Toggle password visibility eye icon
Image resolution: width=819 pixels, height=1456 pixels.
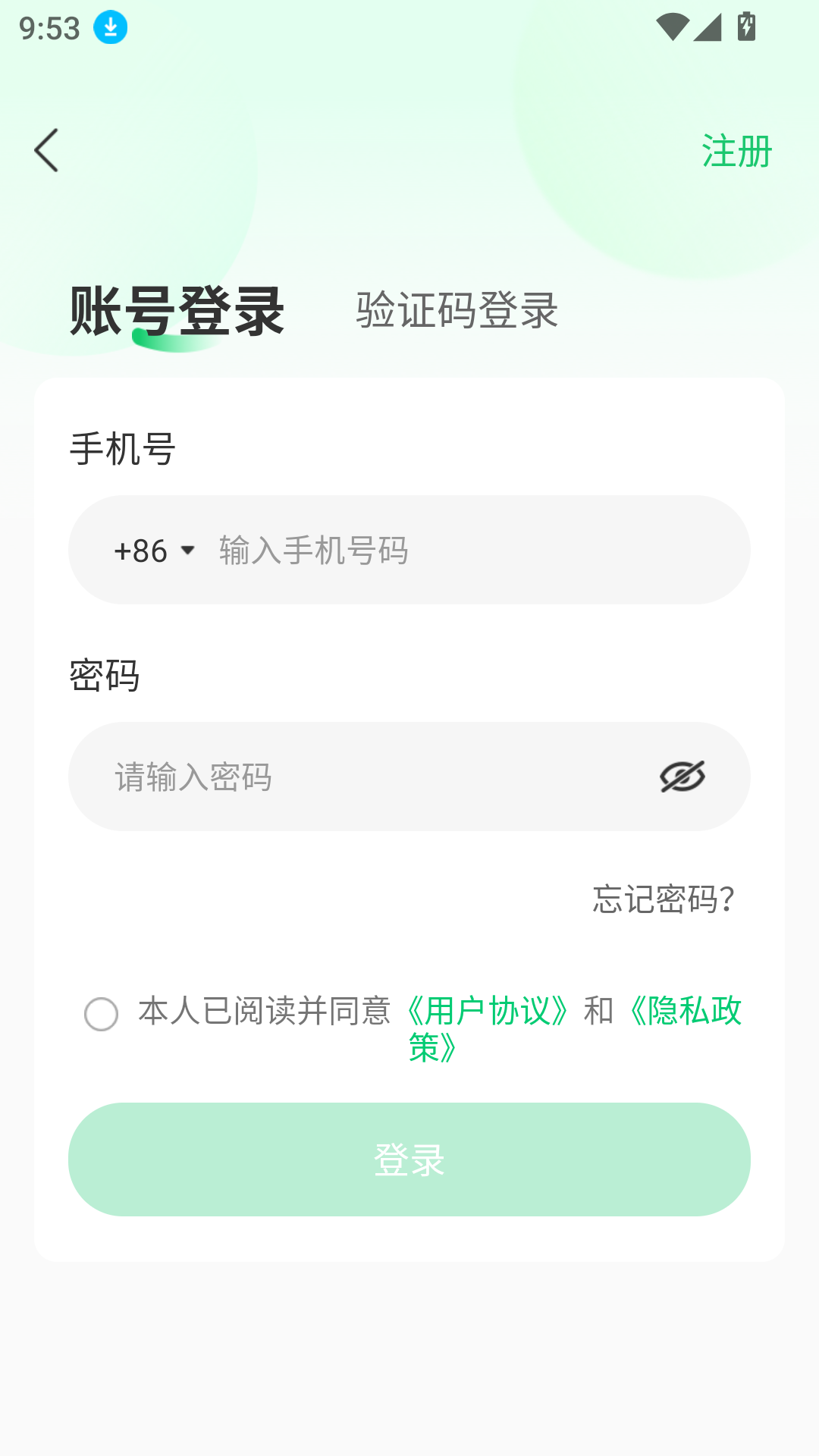pyautogui.click(x=682, y=777)
